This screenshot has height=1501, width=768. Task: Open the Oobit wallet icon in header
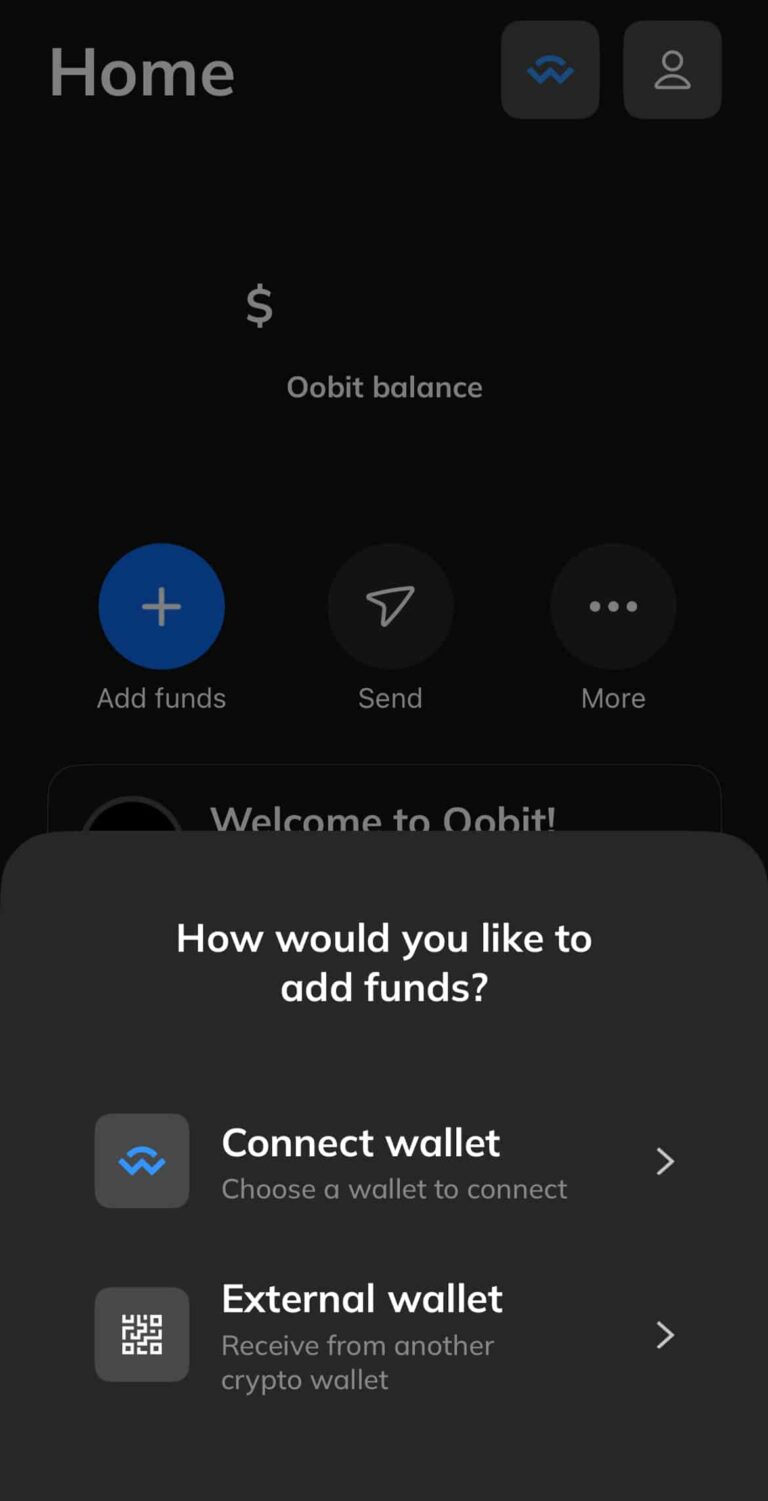click(550, 69)
